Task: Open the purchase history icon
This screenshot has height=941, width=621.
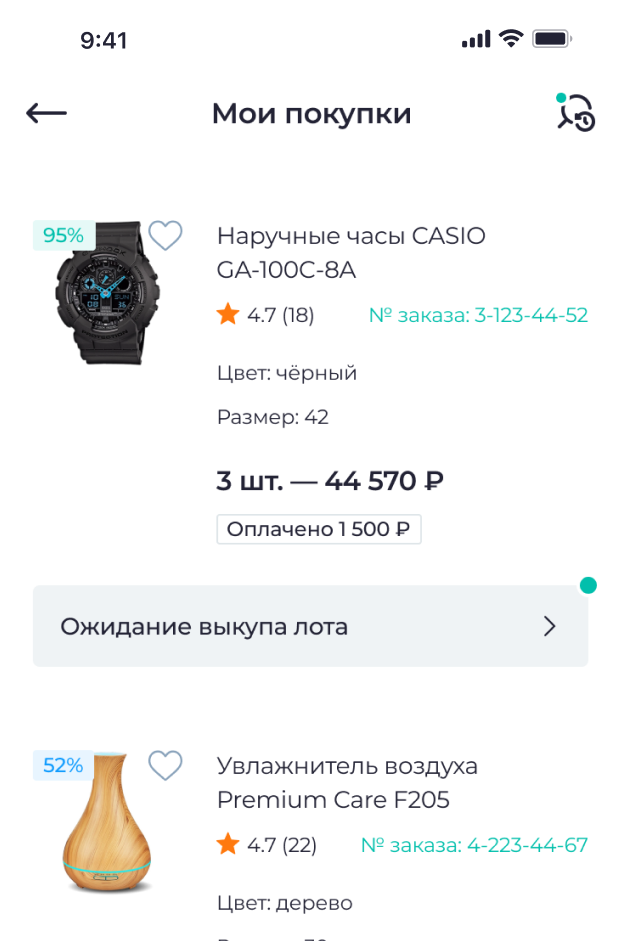Action: [x=575, y=113]
